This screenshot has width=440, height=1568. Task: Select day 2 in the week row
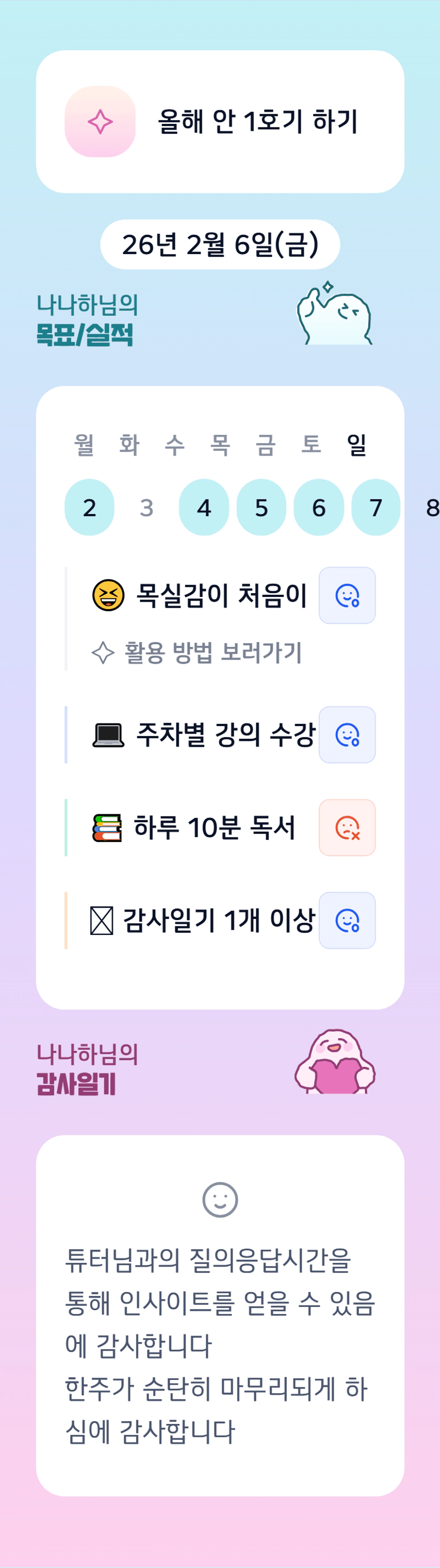point(89,507)
